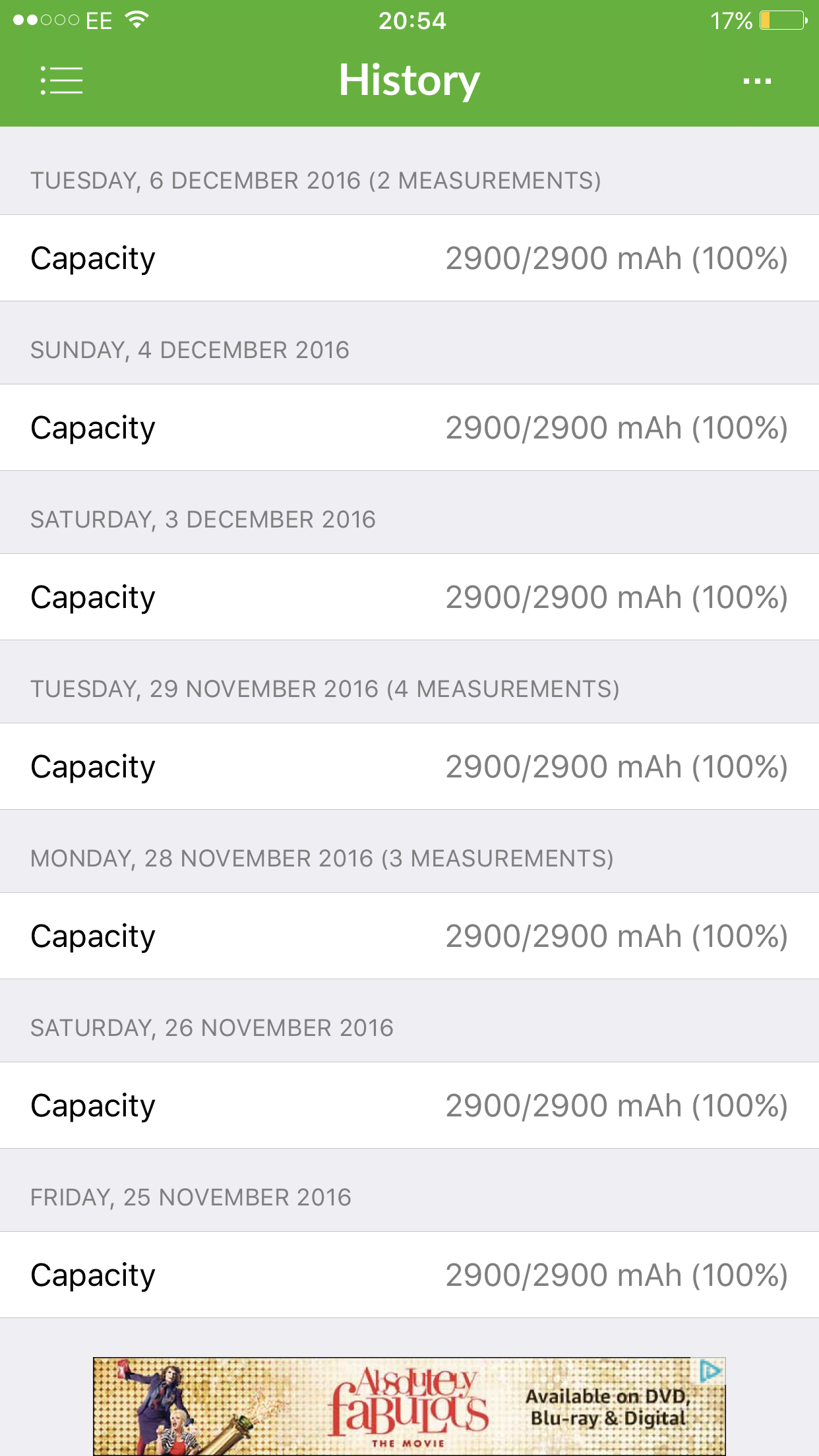Image resolution: width=819 pixels, height=1456 pixels.
Task: Open Capacity row under Monday, 28 November 2016
Action: [x=409, y=936]
